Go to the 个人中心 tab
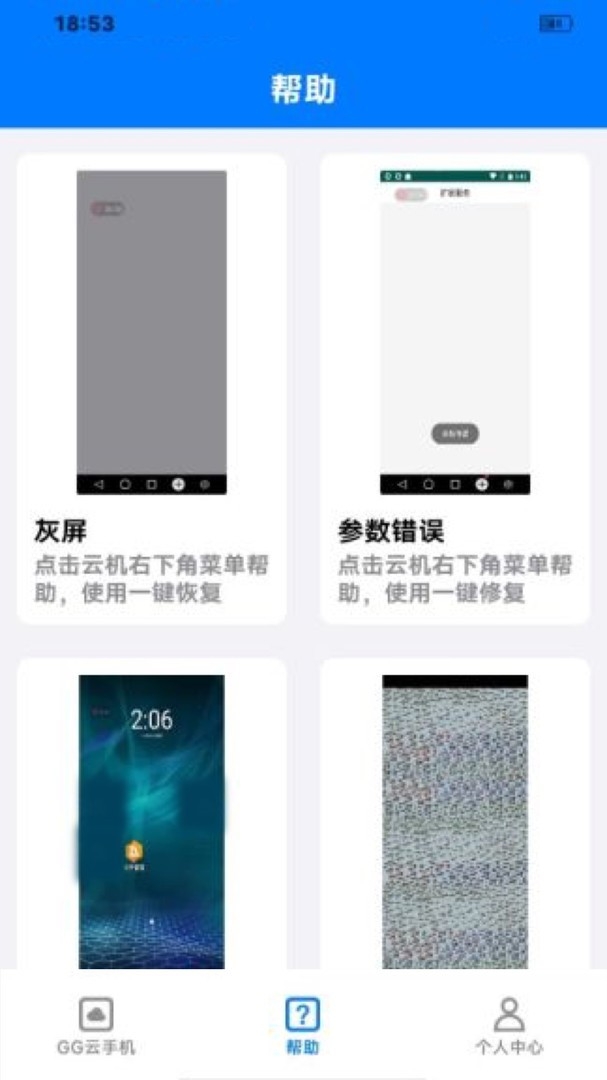Viewport: 607px width, 1080px height. [x=509, y=1026]
